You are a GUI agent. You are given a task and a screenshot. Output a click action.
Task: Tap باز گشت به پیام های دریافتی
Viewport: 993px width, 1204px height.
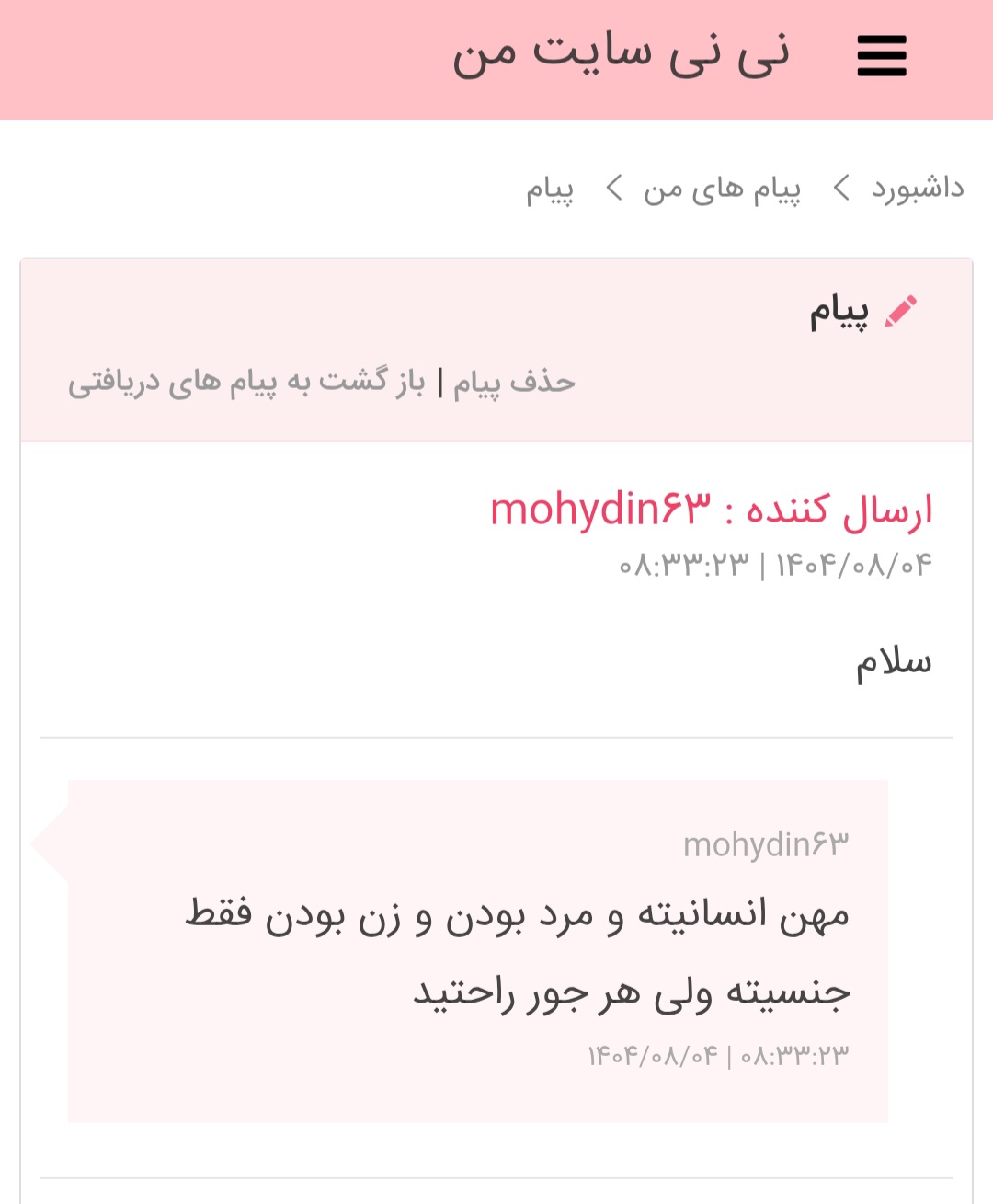pyautogui.click(x=246, y=382)
